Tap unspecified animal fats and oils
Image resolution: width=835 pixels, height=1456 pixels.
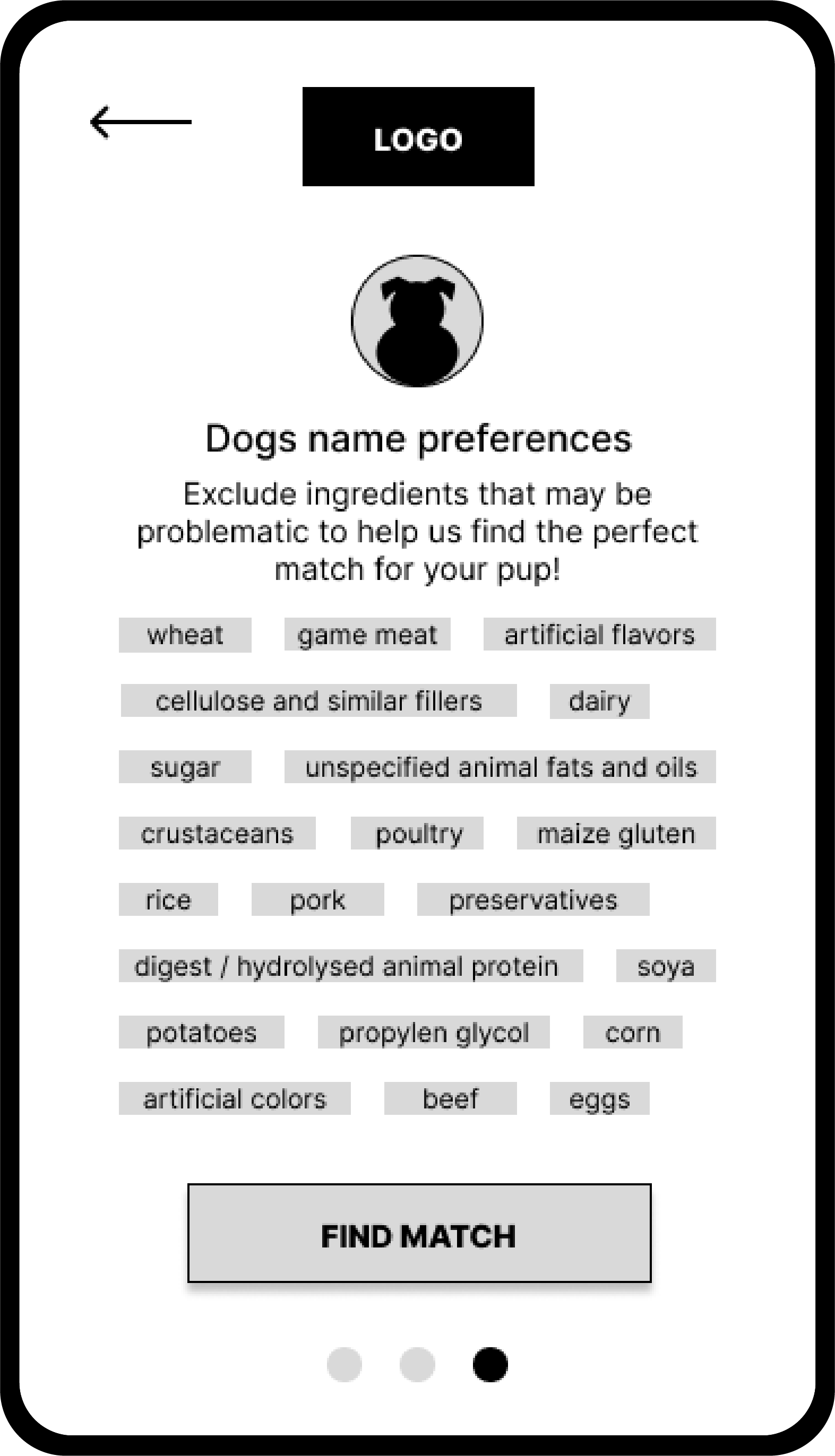(500, 767)
